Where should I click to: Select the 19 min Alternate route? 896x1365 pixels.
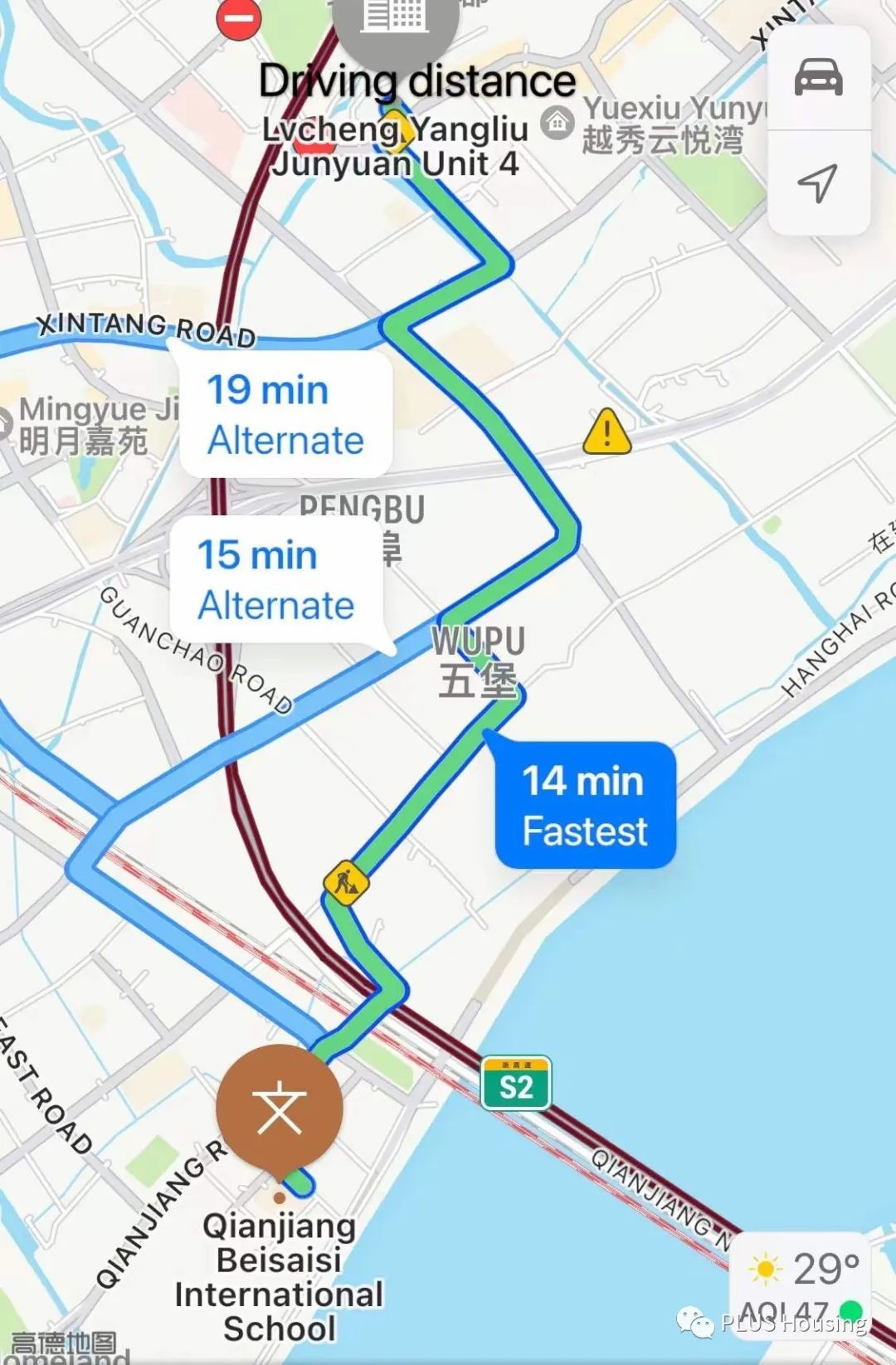click(285, 414)
